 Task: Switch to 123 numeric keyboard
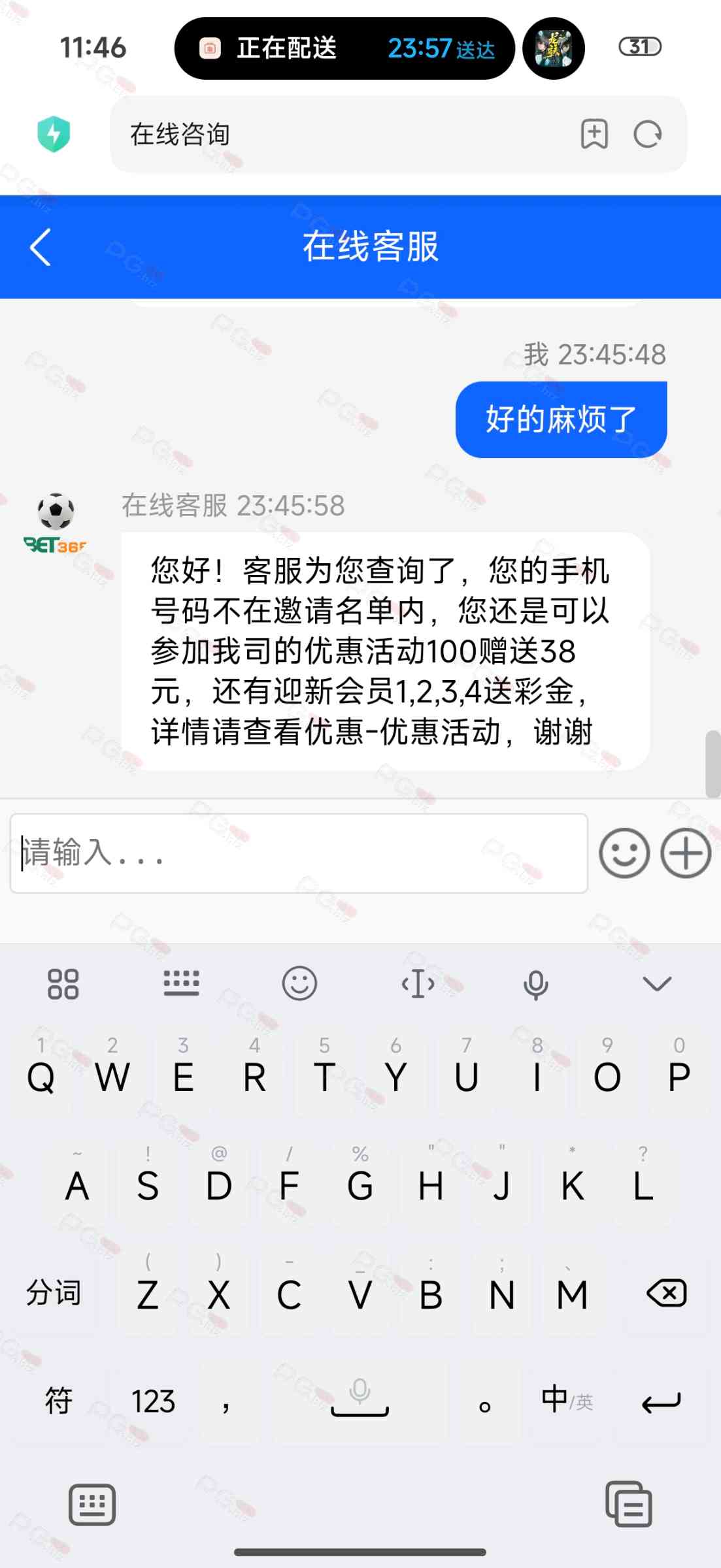pyautogui.click(x=153, y=1401)
